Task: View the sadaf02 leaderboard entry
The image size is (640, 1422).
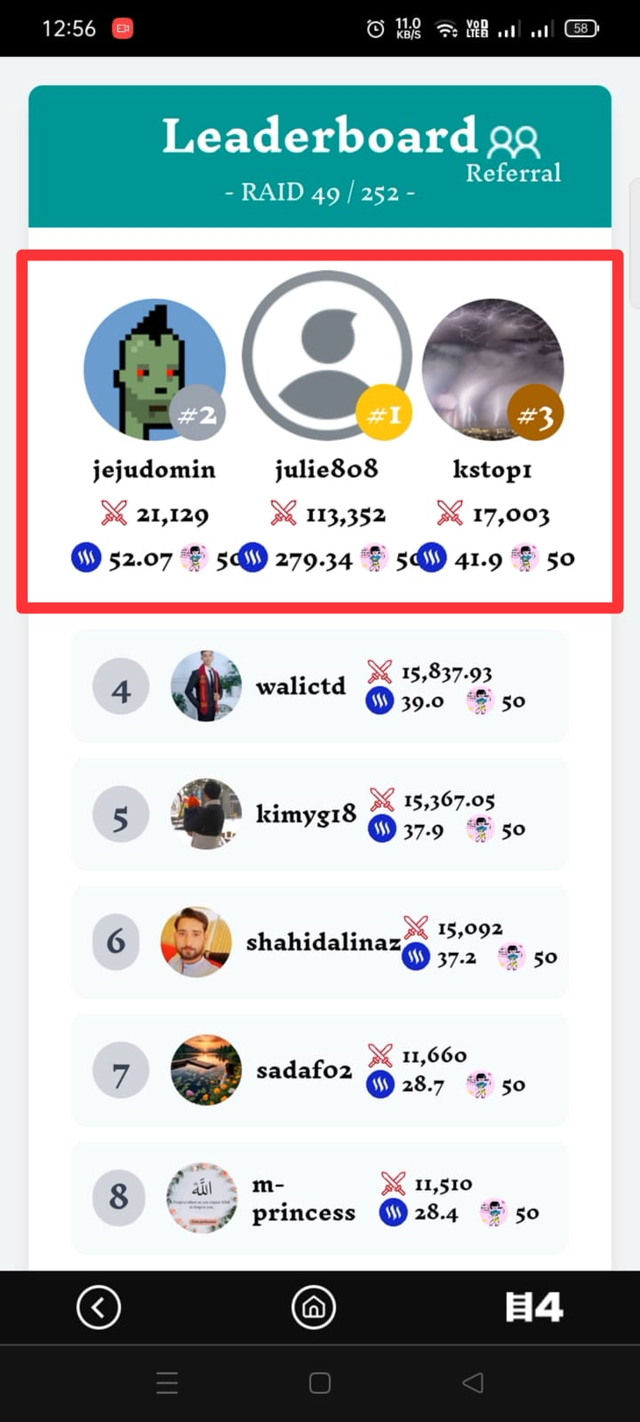Action: click(x=320, y=1070)
